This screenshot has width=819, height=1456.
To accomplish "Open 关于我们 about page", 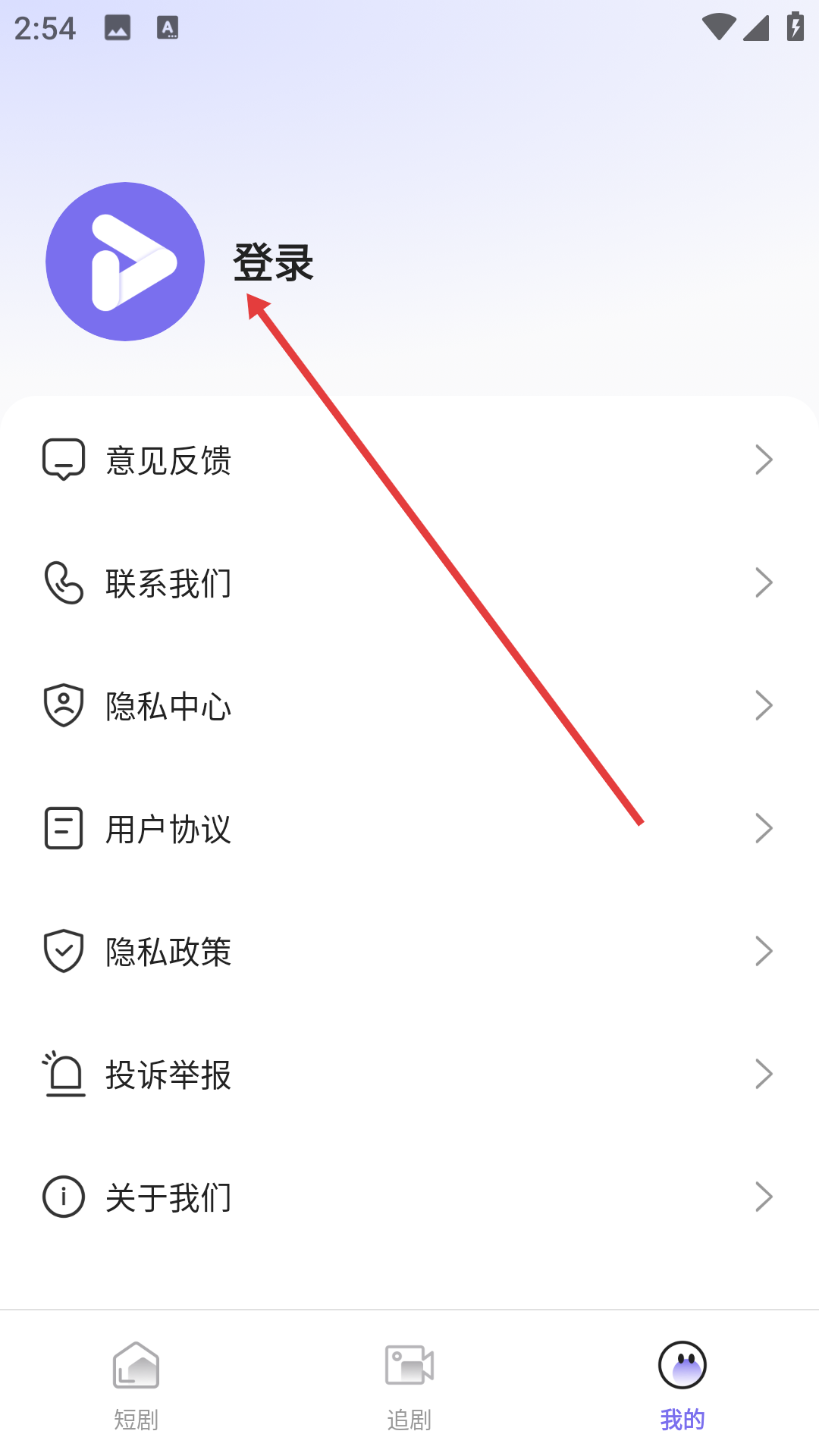I will pos(409,1197).
